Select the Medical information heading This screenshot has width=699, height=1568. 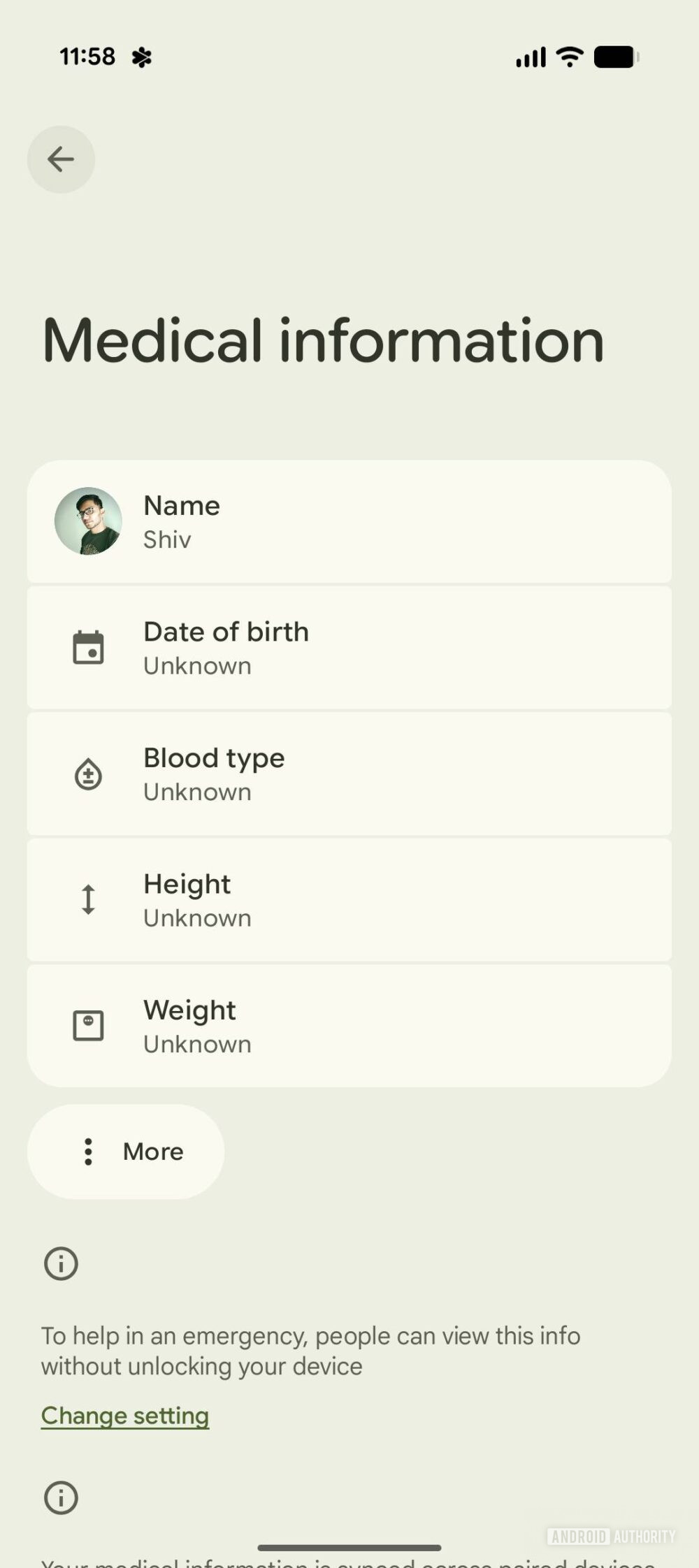[x=322, y=340]
